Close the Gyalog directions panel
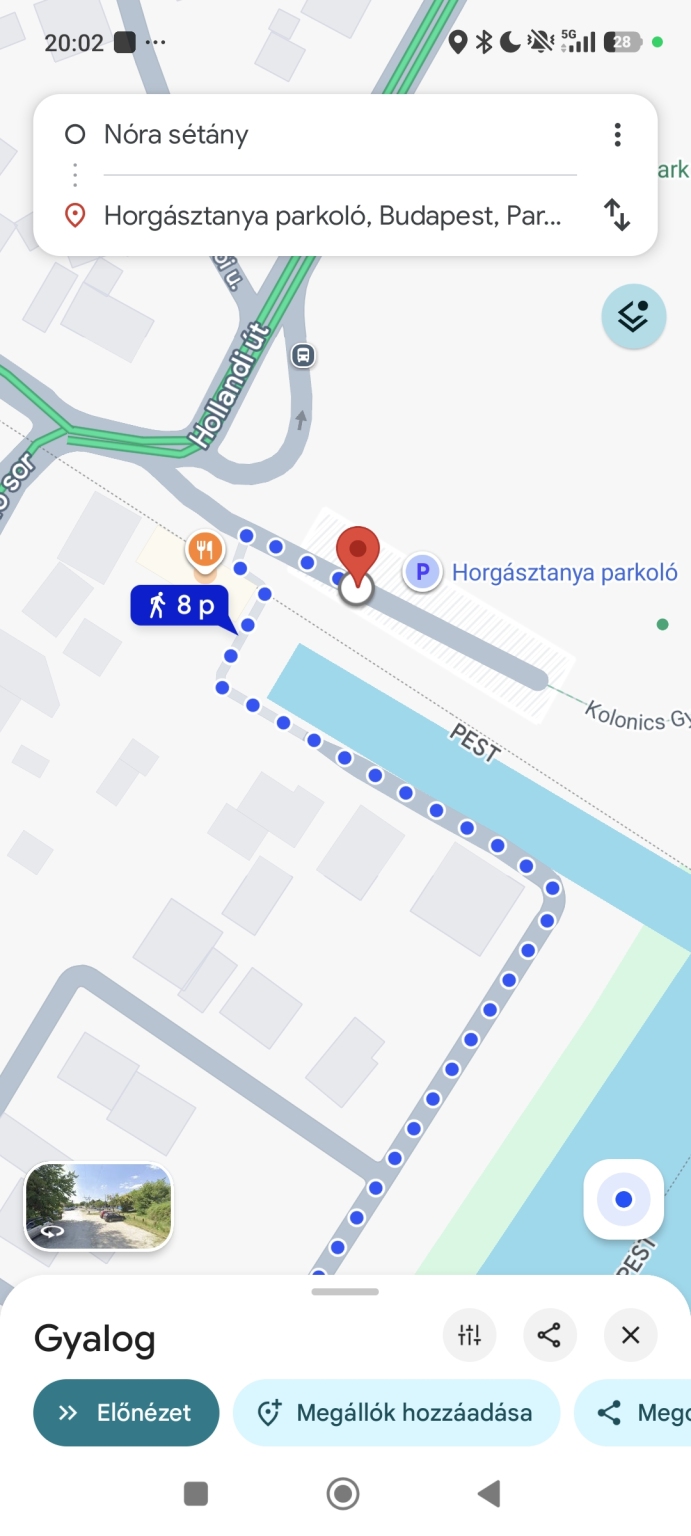691x1536 pixels. coord(630,1334)
